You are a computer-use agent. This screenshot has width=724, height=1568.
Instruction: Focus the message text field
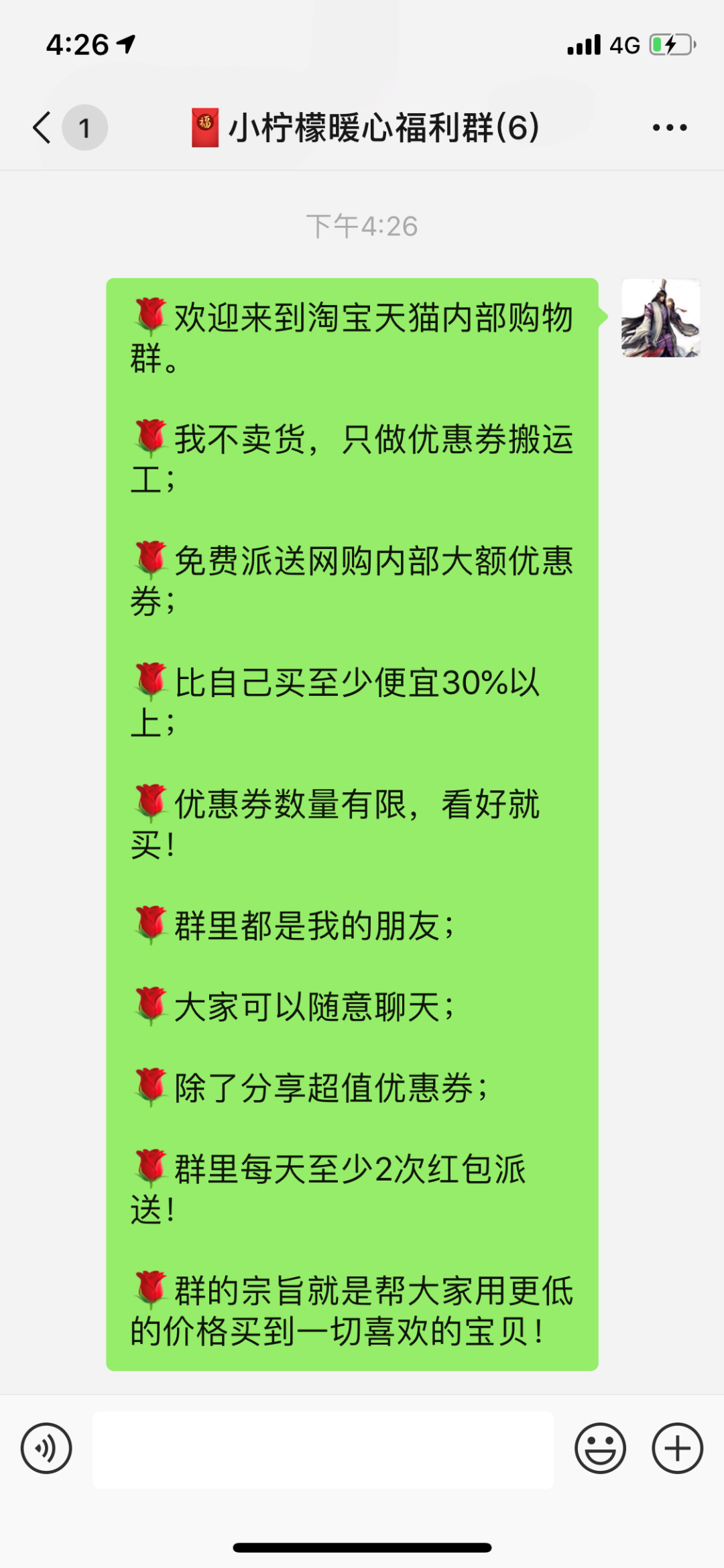tap(323, 1449)
